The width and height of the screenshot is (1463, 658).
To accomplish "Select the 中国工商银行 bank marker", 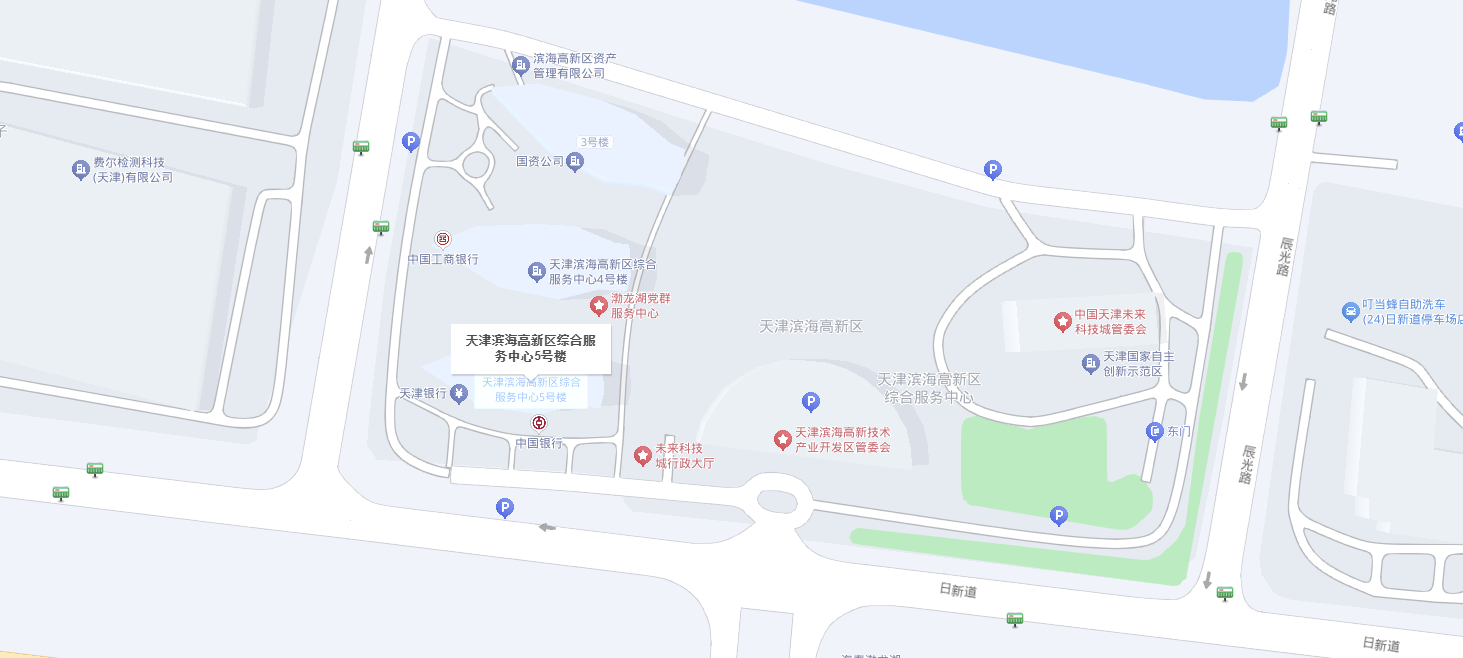I will coord(443,239).
